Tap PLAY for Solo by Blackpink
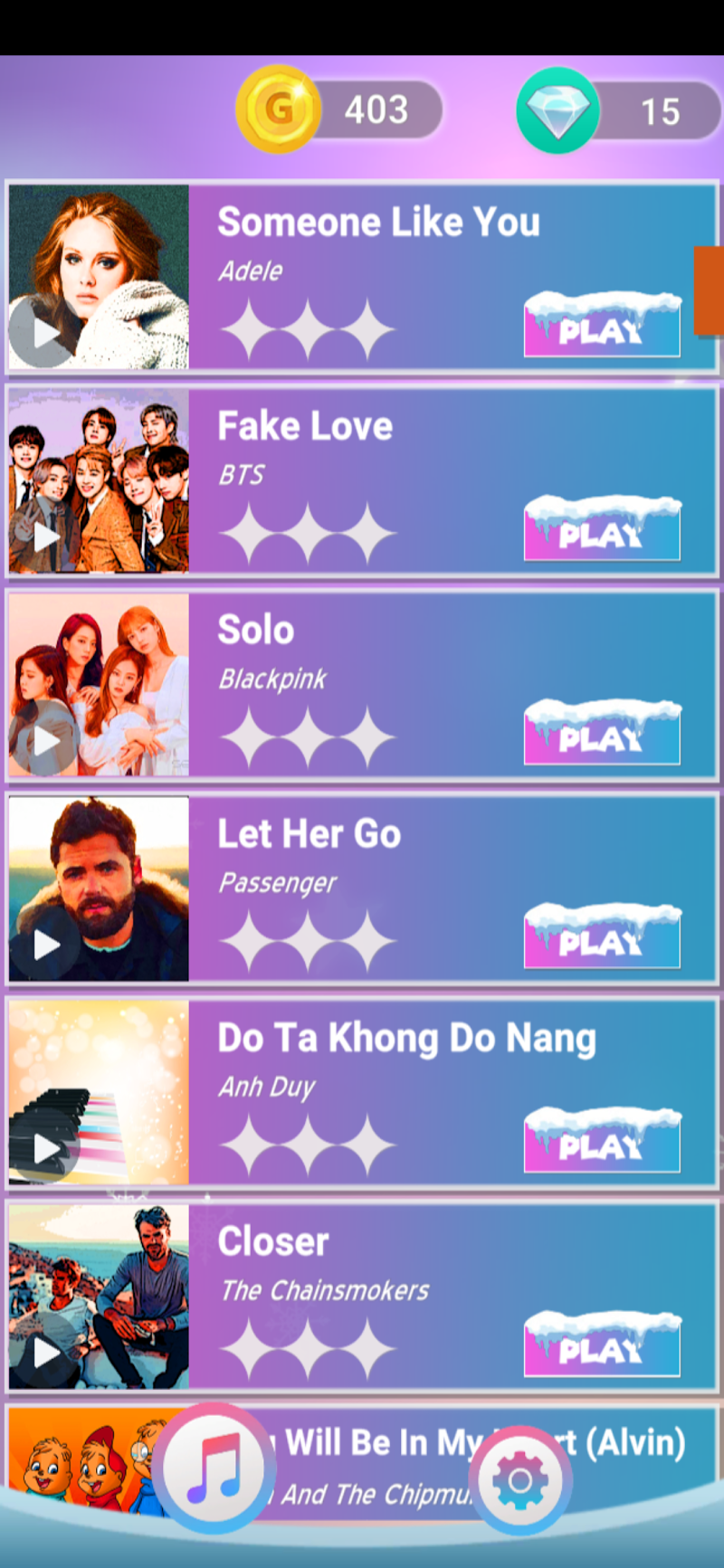This screenshot has width=724, height=1568. tap(602, 736)
